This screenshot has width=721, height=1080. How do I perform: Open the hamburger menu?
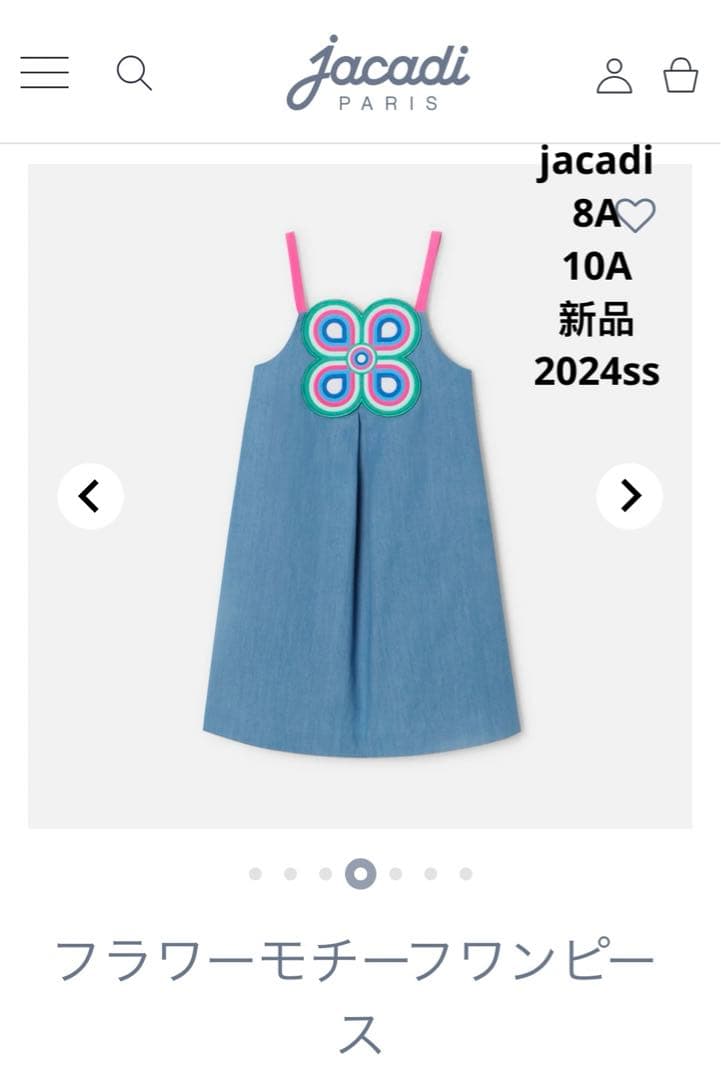(x=45, y=73)
